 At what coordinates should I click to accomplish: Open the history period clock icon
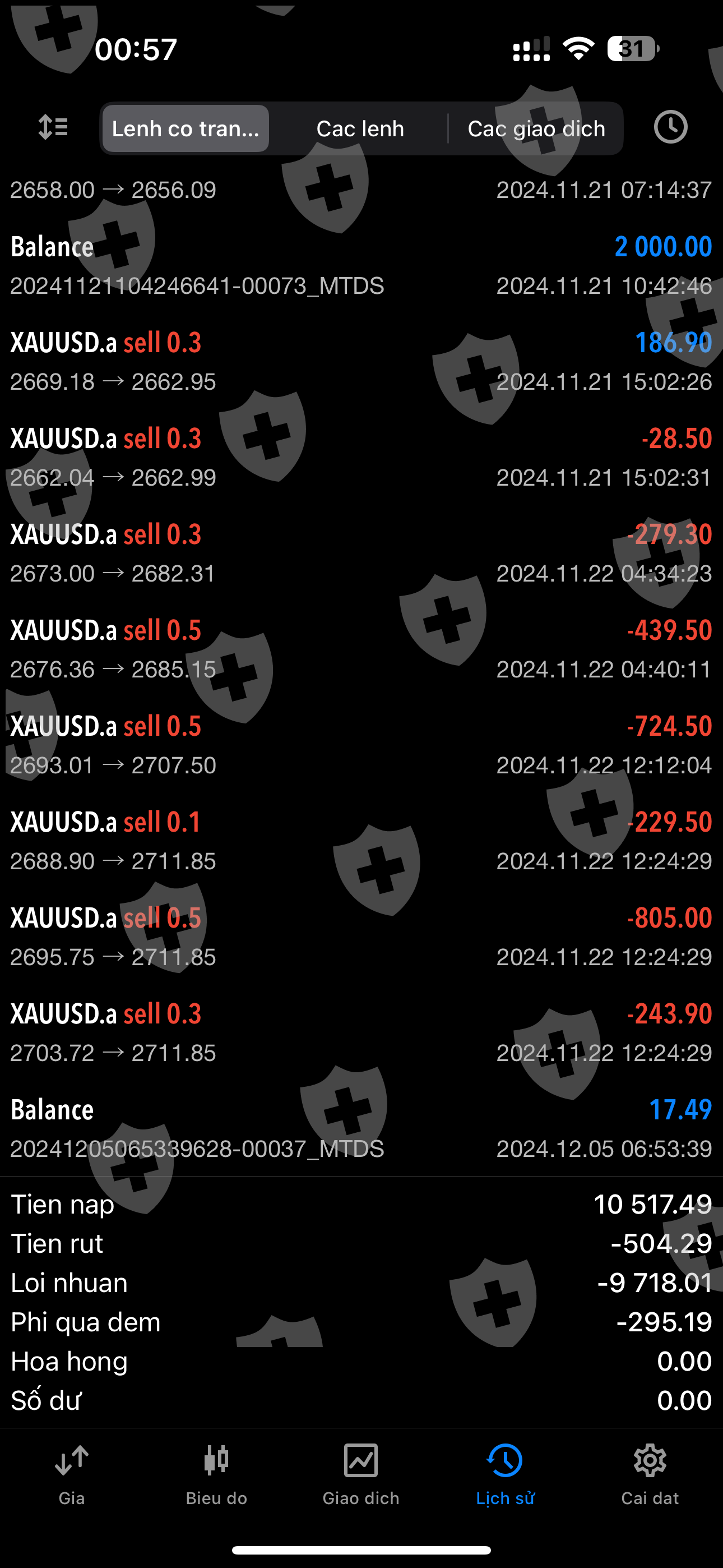[x=671, y=127]
